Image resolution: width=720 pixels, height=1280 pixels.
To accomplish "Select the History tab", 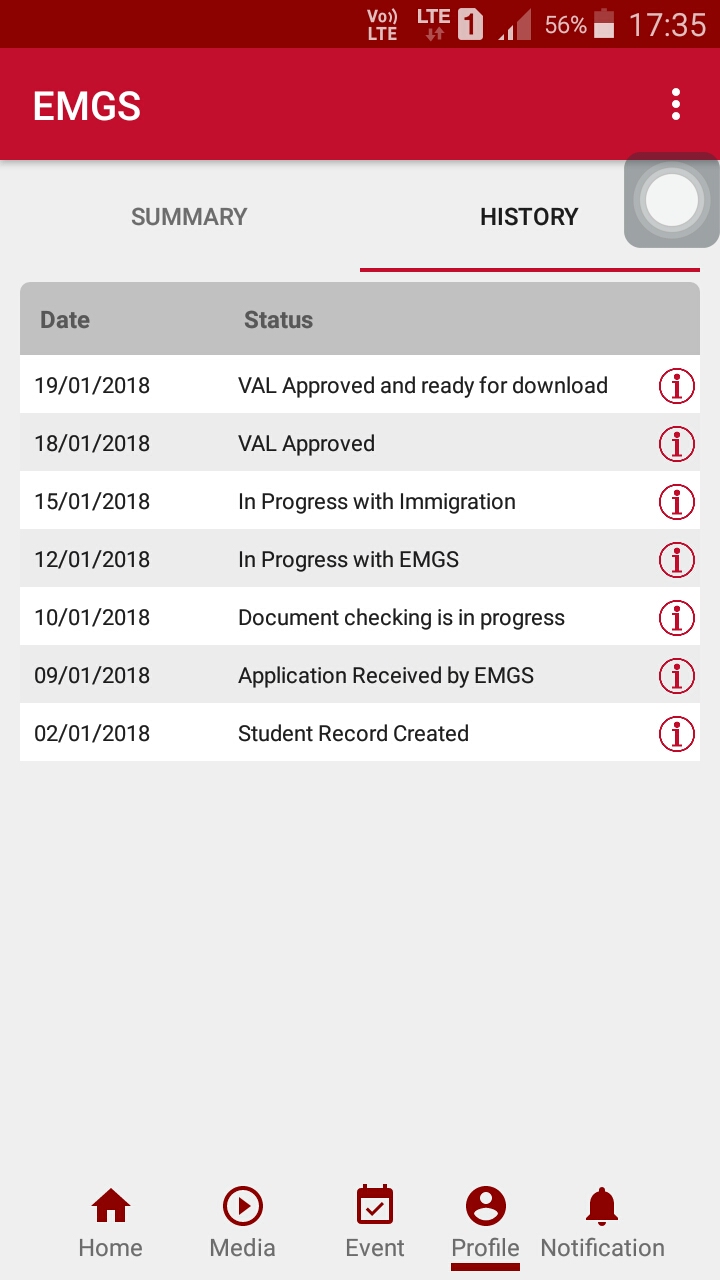I will coord(529,217).
